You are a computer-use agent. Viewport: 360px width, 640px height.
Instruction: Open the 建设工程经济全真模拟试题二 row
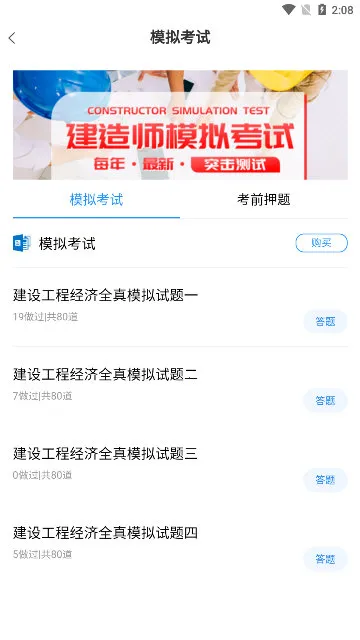pyautogui.click(x=180, y=386)
